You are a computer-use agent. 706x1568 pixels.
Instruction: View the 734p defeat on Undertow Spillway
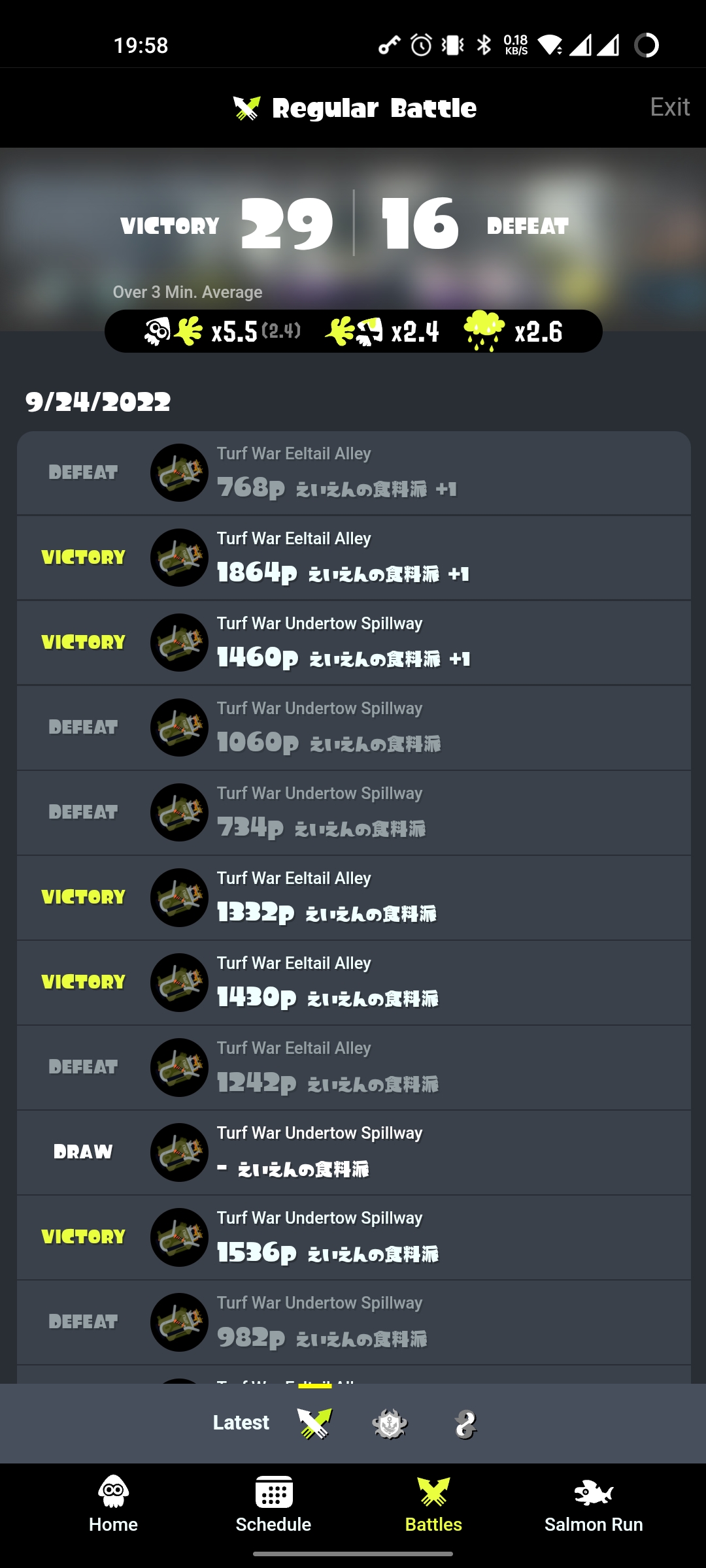click(x=354, y=813)
